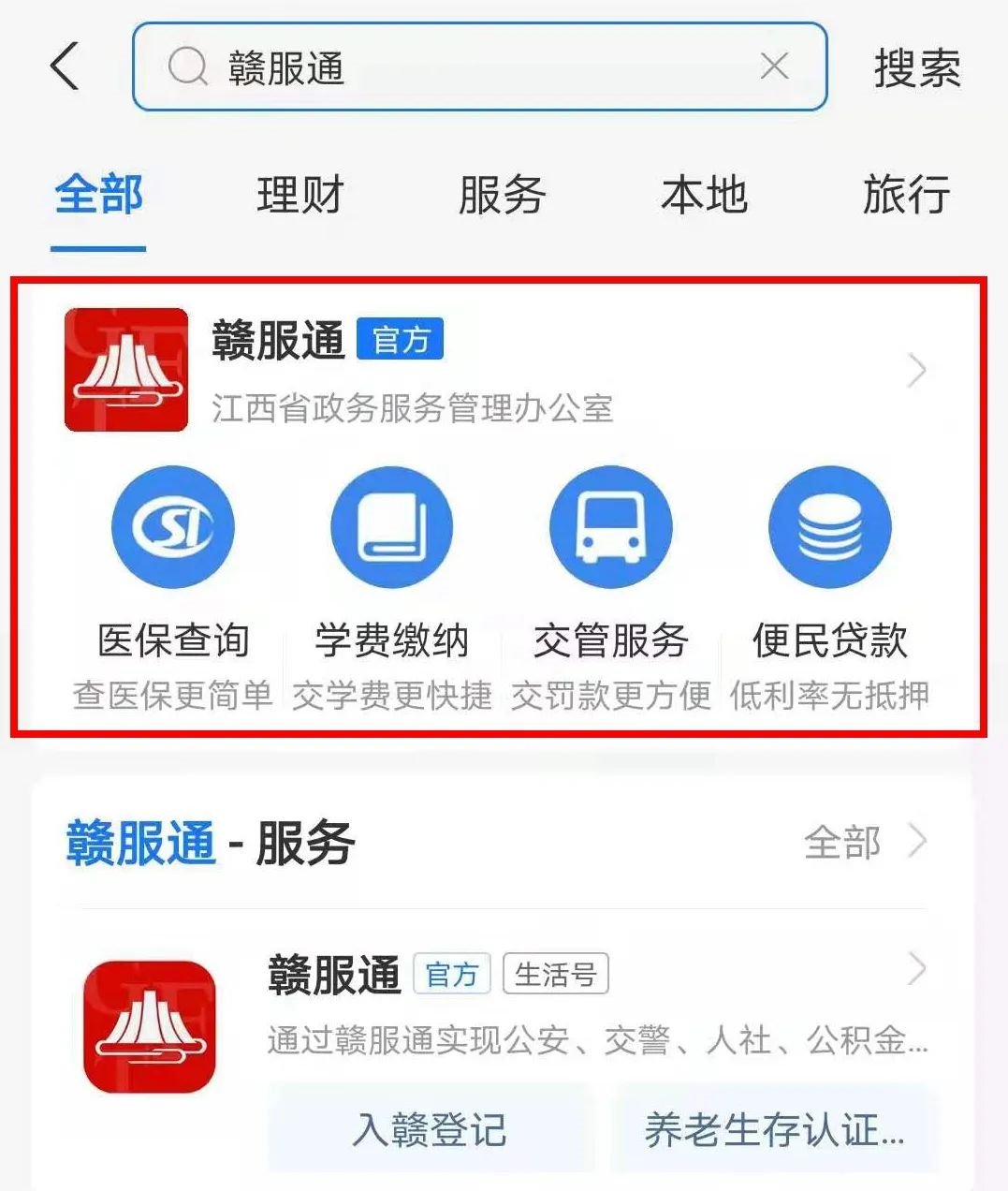This screenshot has width=1008, height=1191.
Task: View 全部 results in 赣服通 - 服务 section
Action: click(x=863, y=843)
